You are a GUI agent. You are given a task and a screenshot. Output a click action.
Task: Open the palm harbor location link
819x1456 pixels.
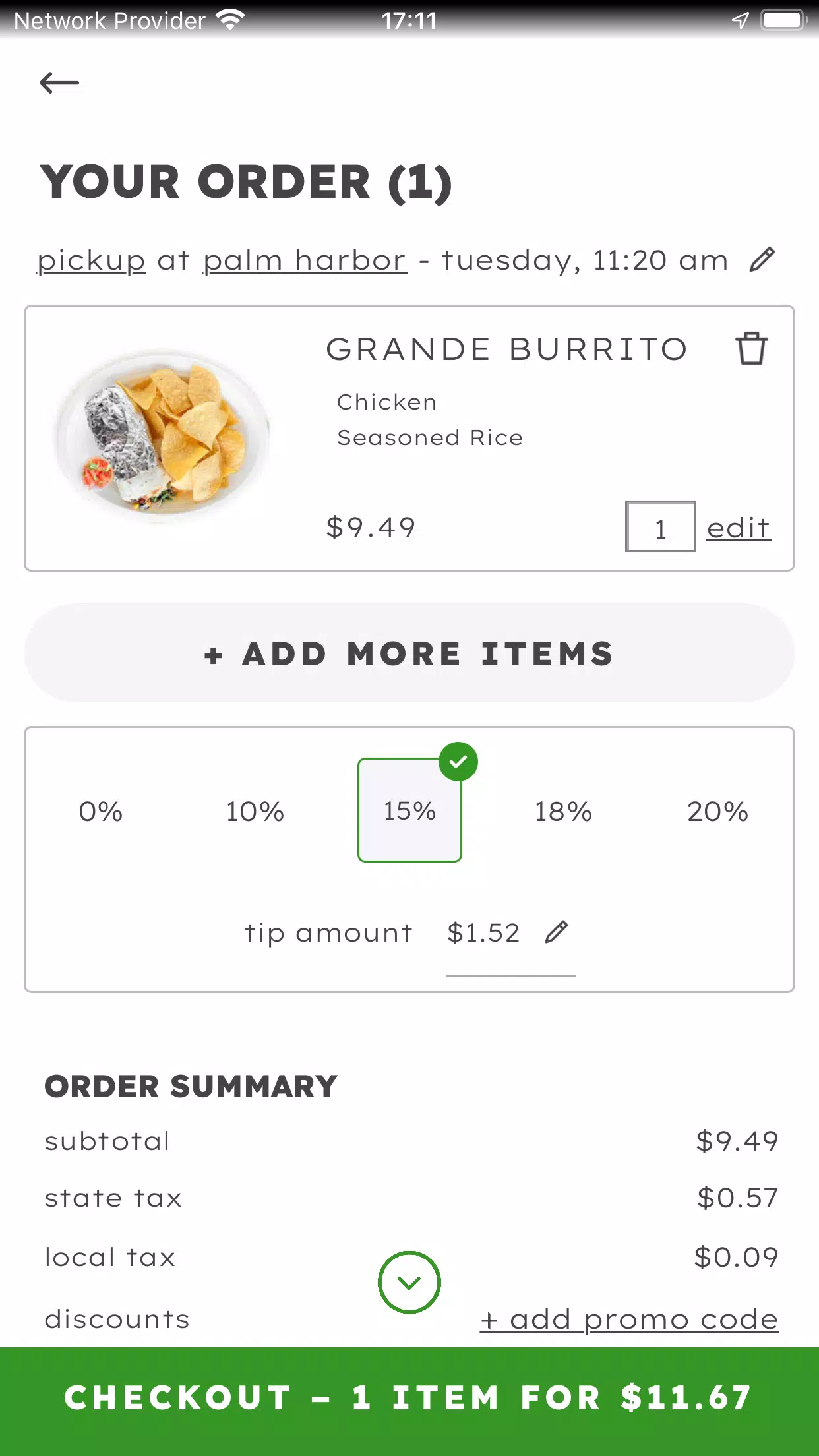coord(305,260)
